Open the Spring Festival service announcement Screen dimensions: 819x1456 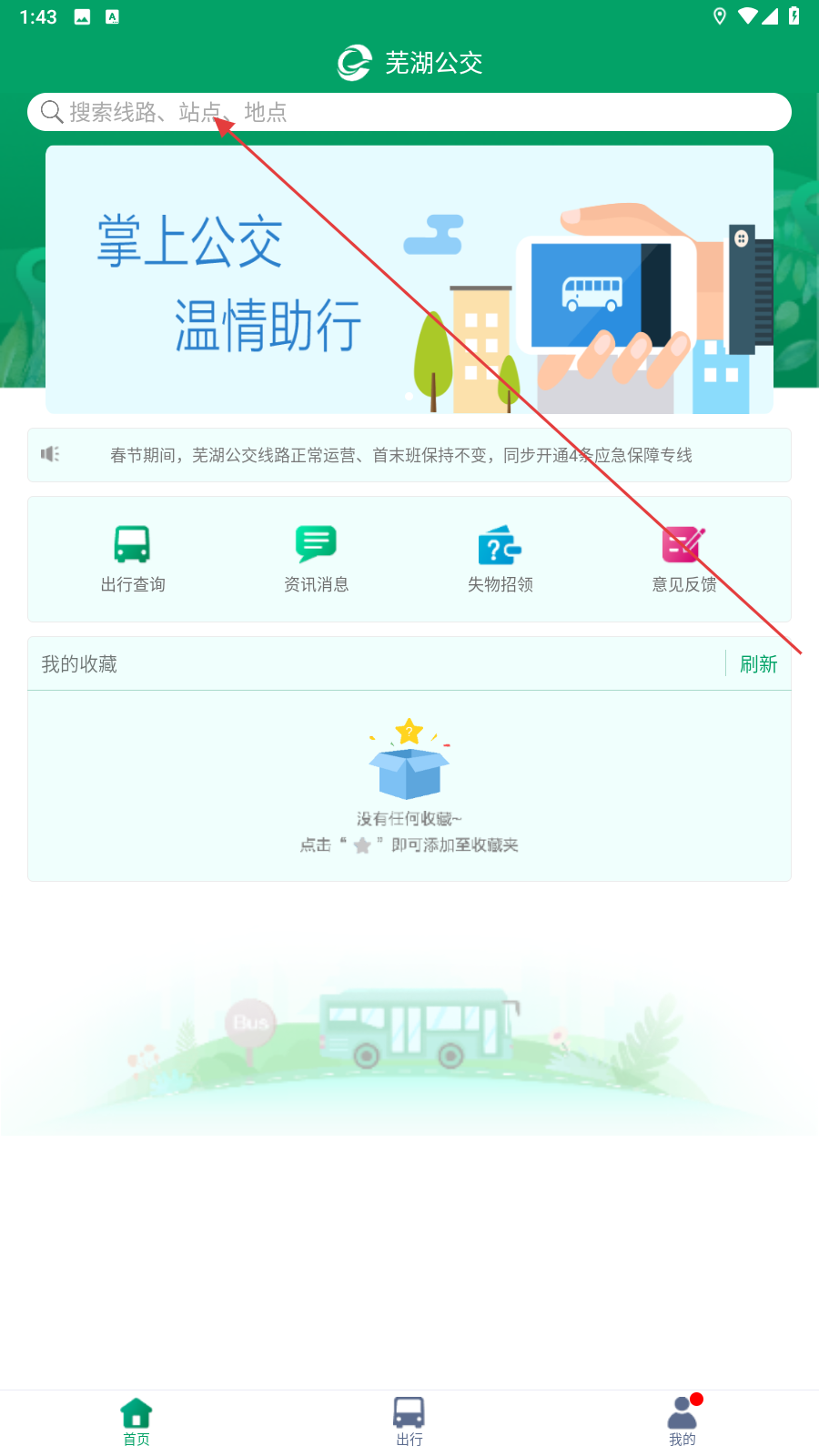(x=409, y=455)
